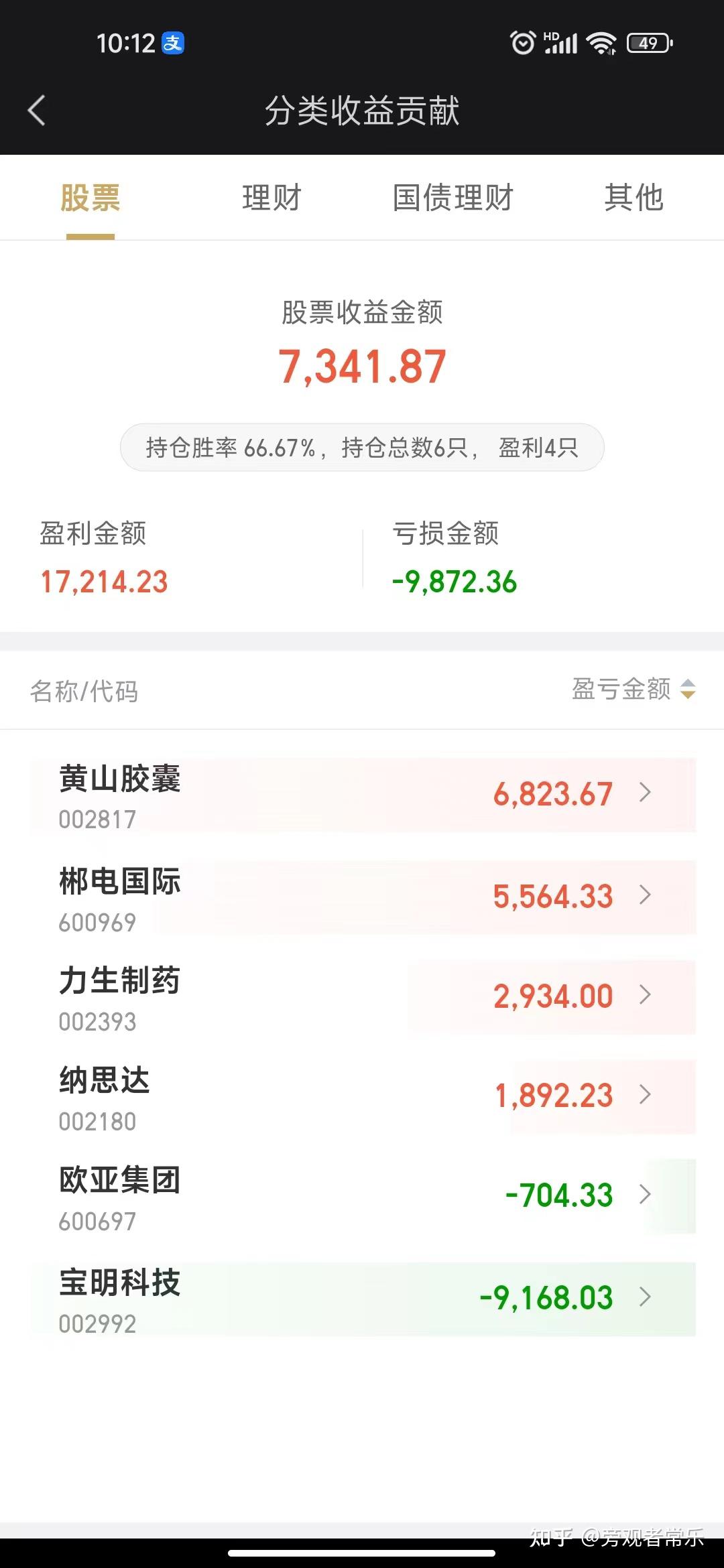Open the 其他 tab
724x1568 pixels.
tap(633, 198)
